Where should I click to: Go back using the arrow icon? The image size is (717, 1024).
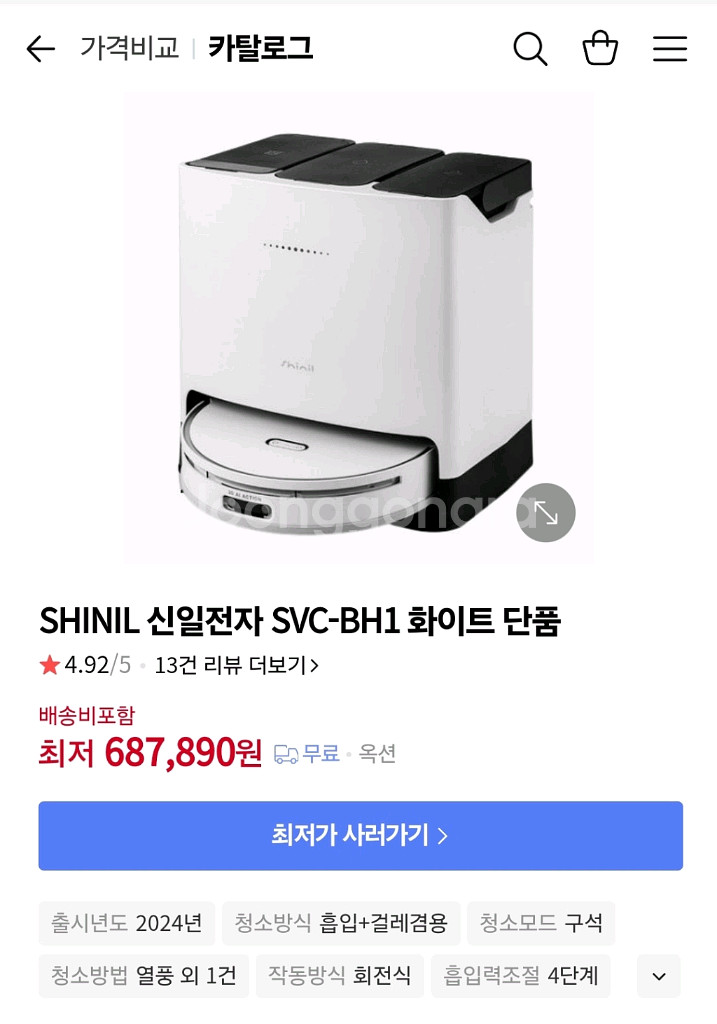pyautogui.click(x=40, y=48)
